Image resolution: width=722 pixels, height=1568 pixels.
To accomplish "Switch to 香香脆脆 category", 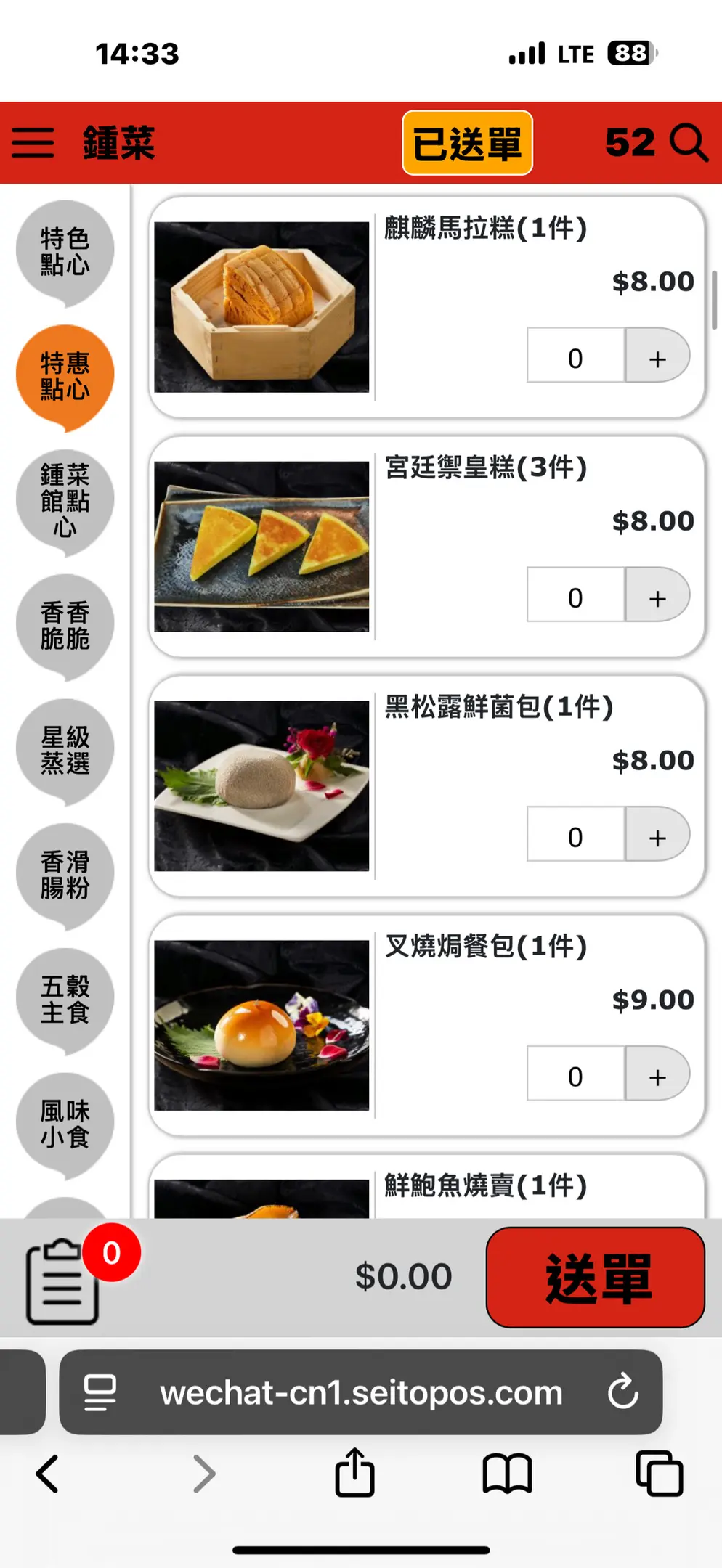I will click(65, 625).
